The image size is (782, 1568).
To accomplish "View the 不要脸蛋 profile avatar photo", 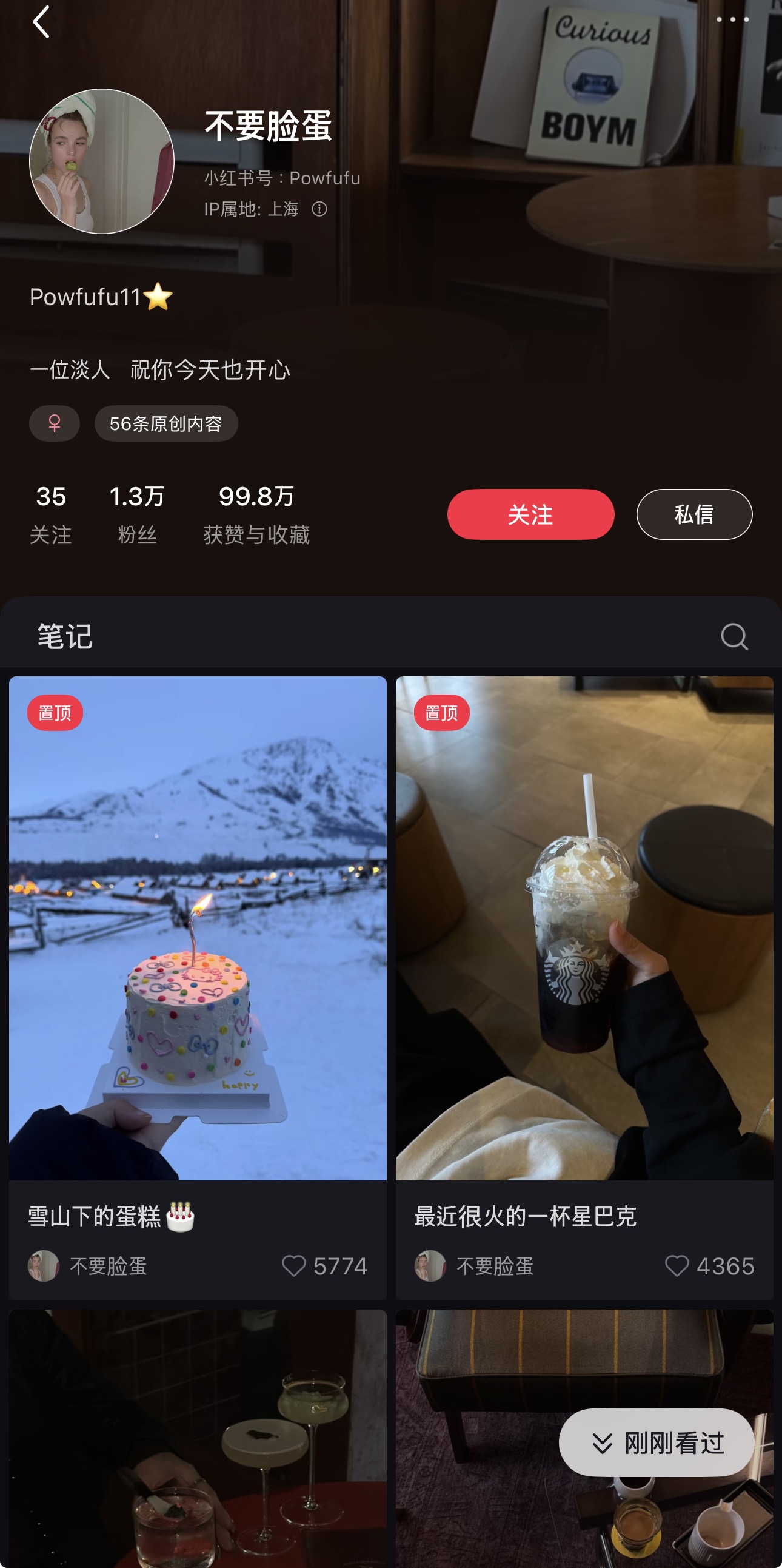I will click(102, 161).
